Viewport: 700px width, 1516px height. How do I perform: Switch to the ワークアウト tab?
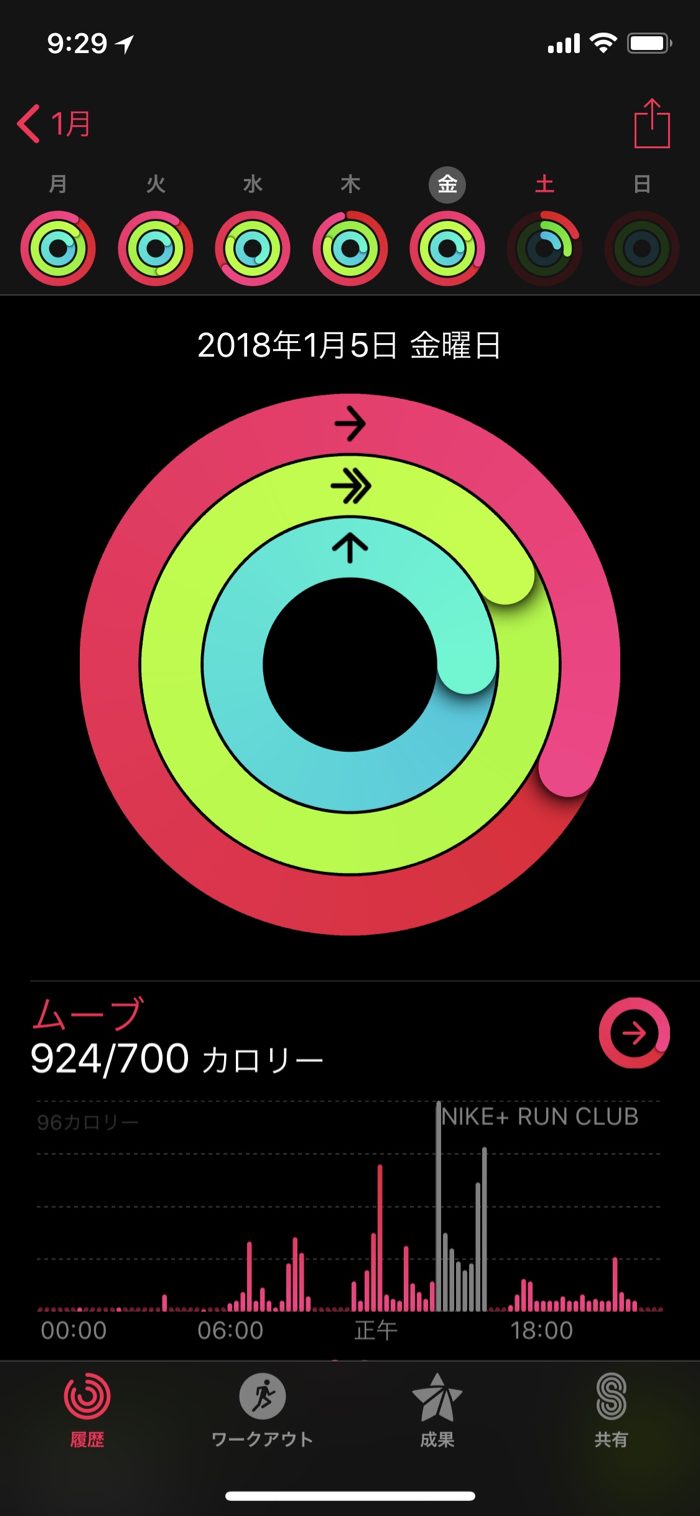[262, 1408]
